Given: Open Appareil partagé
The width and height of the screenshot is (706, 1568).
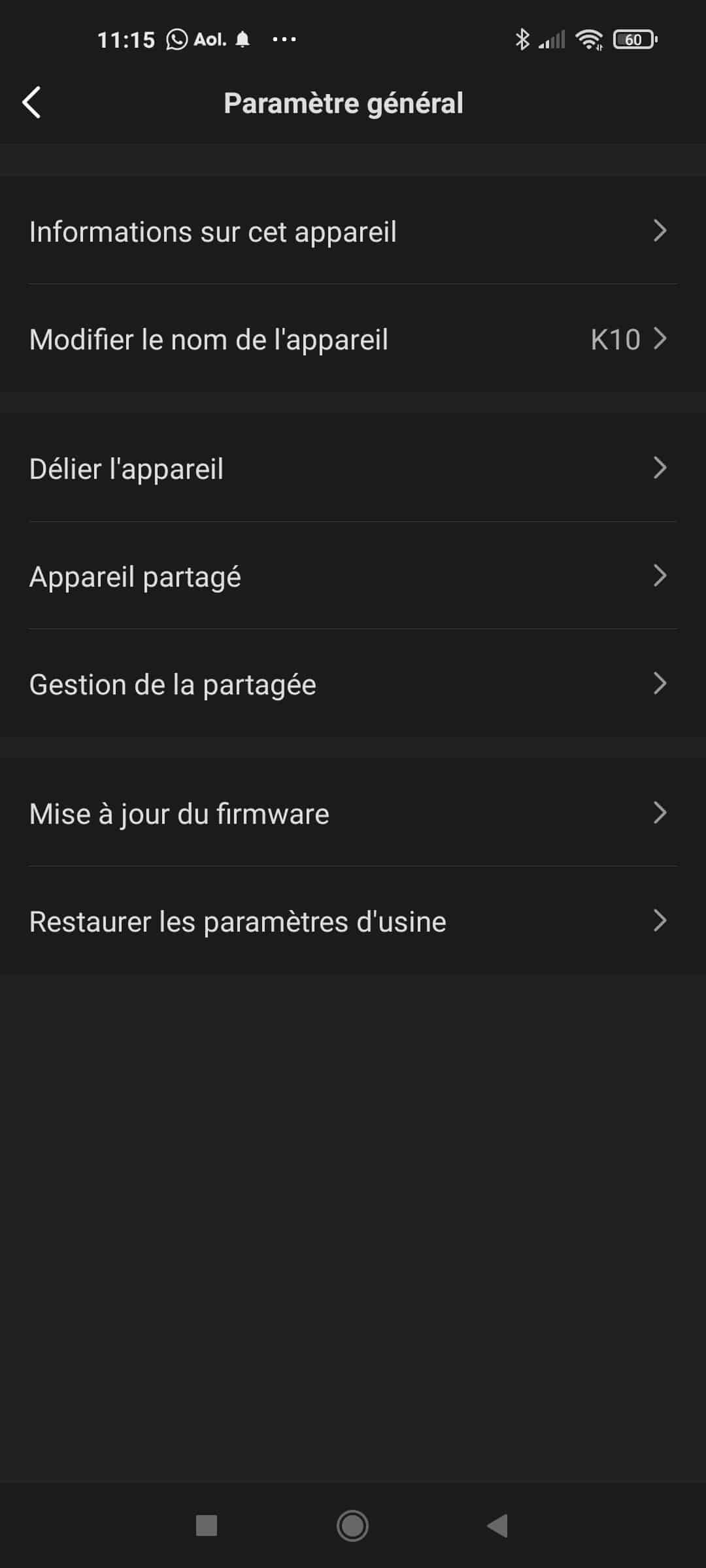Looking at the screenshot, I should pos(353,576).
